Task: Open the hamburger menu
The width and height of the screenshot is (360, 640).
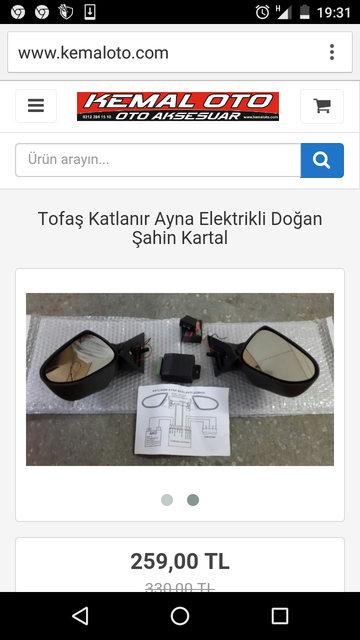Action: click(x=36, y=106)
